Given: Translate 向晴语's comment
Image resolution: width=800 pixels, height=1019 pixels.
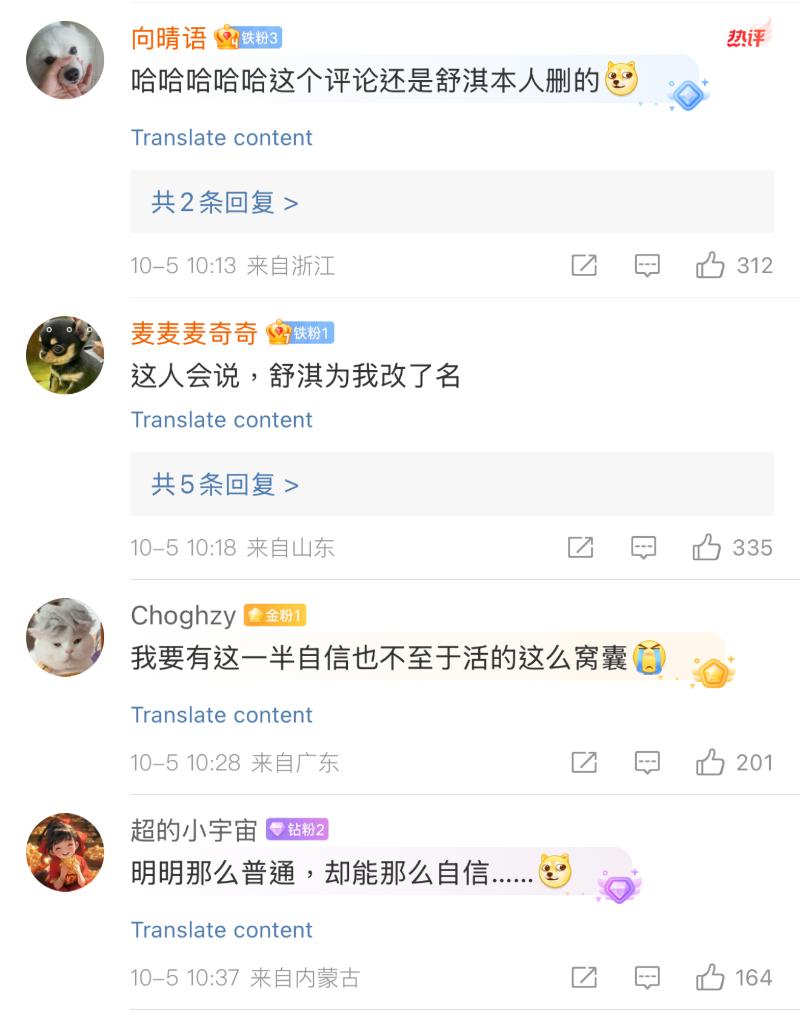Looking at the screenshot, I should [221, 138].
